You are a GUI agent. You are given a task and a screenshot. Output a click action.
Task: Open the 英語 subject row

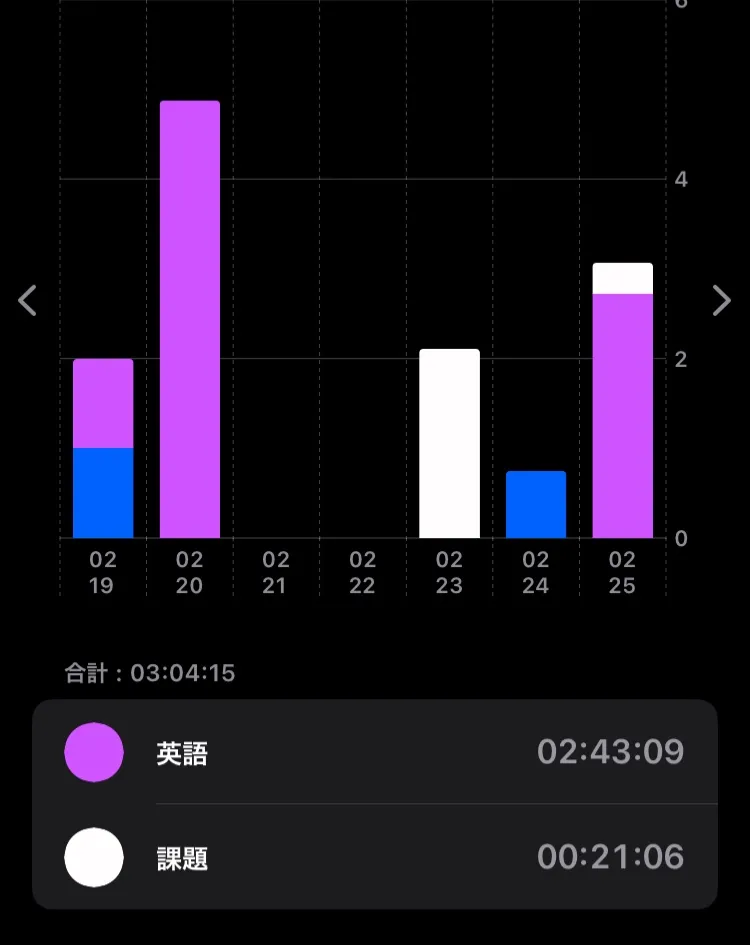pos(375,752)
